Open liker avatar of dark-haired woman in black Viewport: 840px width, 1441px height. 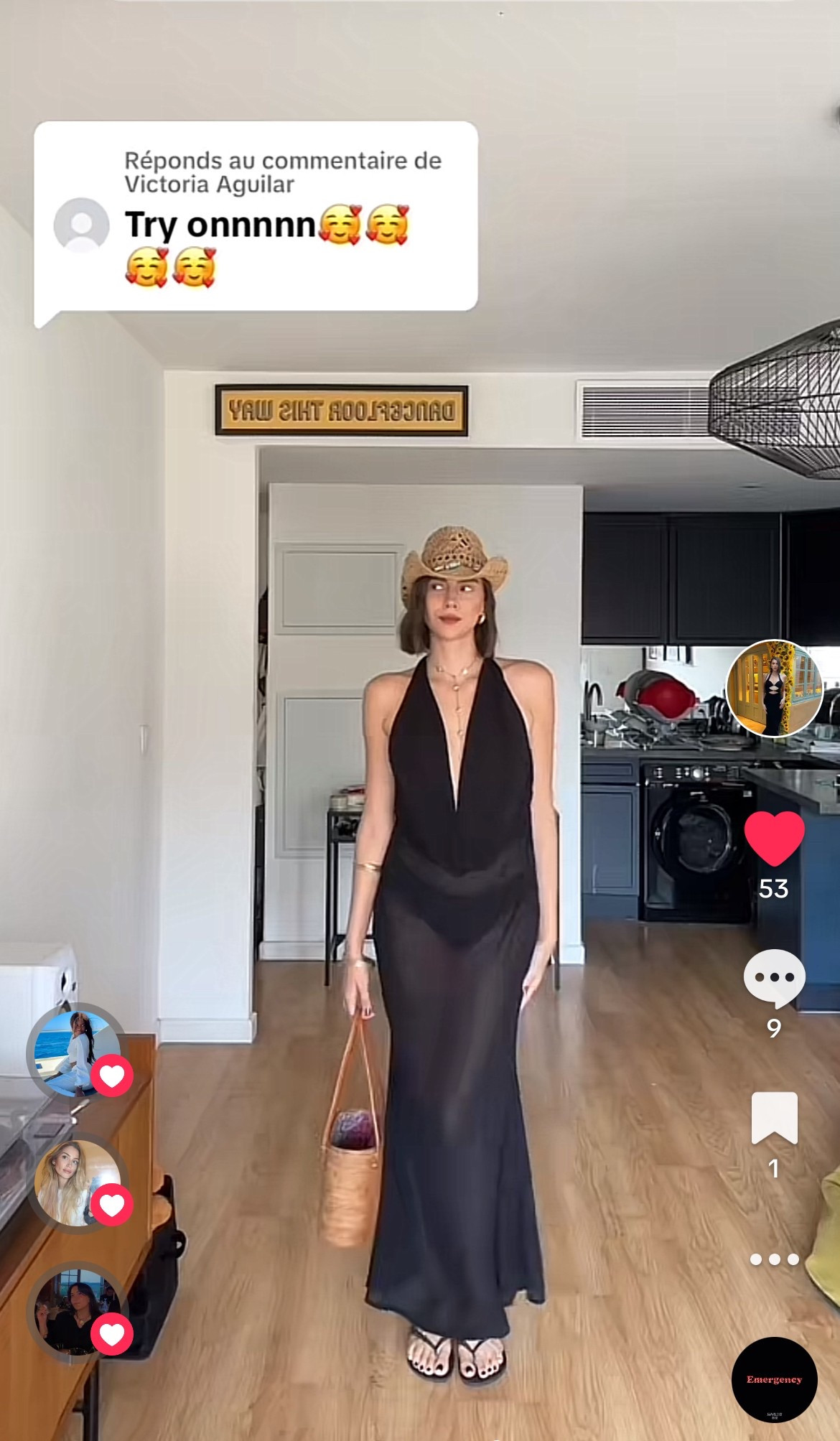coord(75,1310)
